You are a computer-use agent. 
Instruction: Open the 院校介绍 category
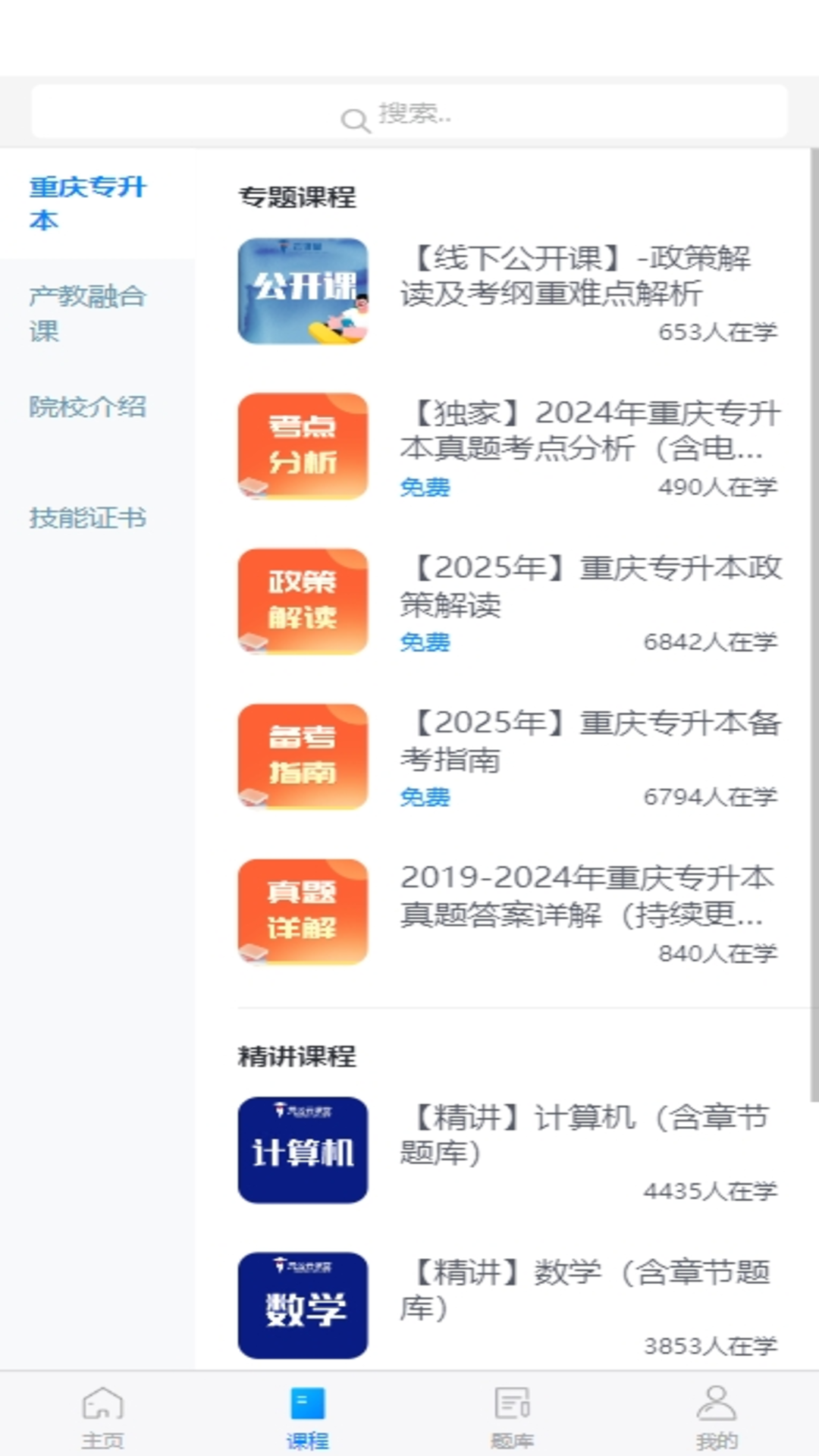pos(88,407)
